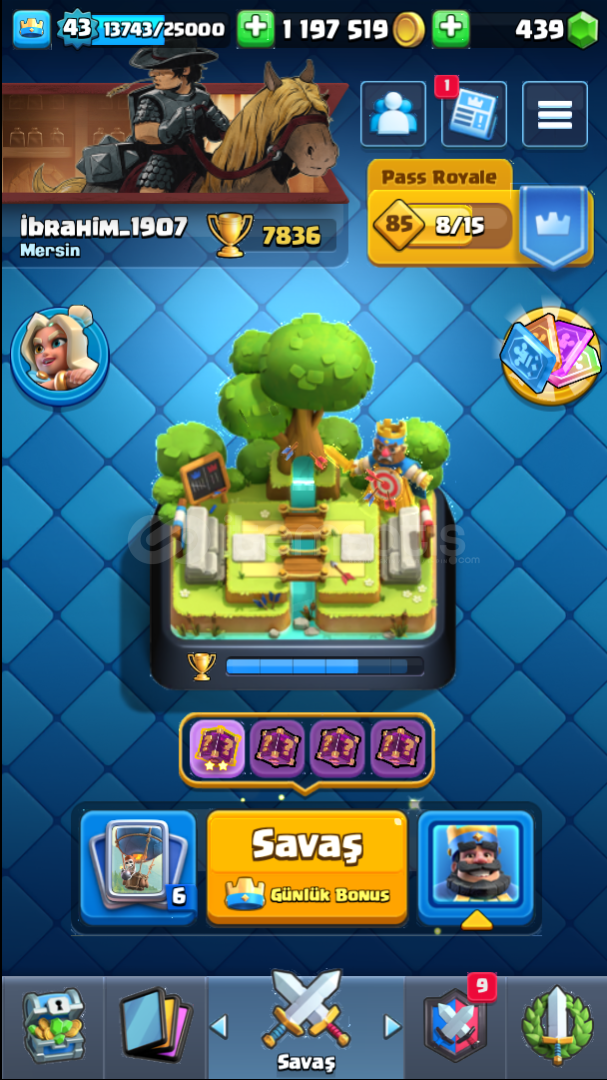Open the friends/social icon
The height and width of the screenshot is (1080, 607).
click(393, 114)
